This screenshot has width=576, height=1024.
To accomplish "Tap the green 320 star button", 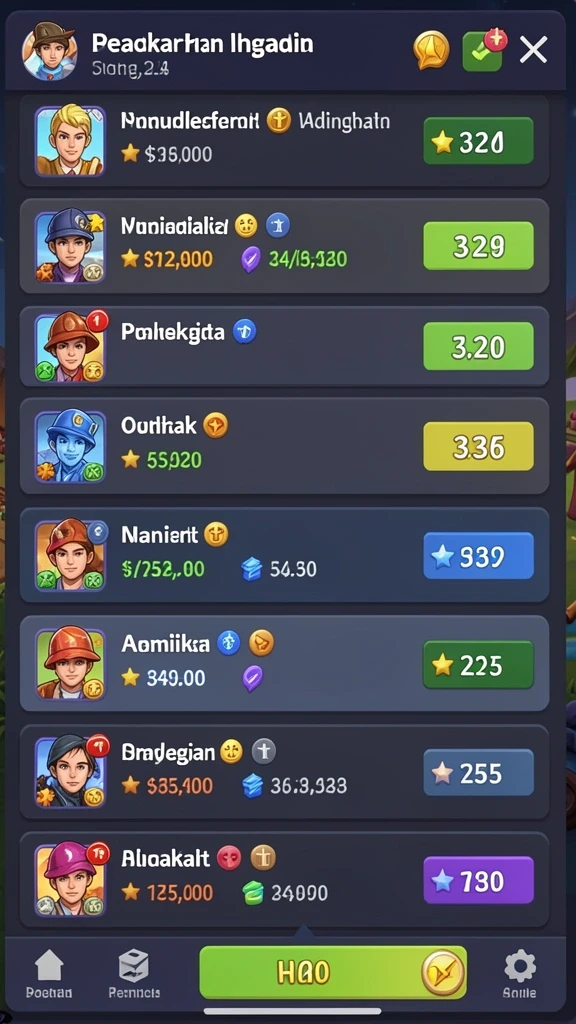I will [x=478, y=140].
